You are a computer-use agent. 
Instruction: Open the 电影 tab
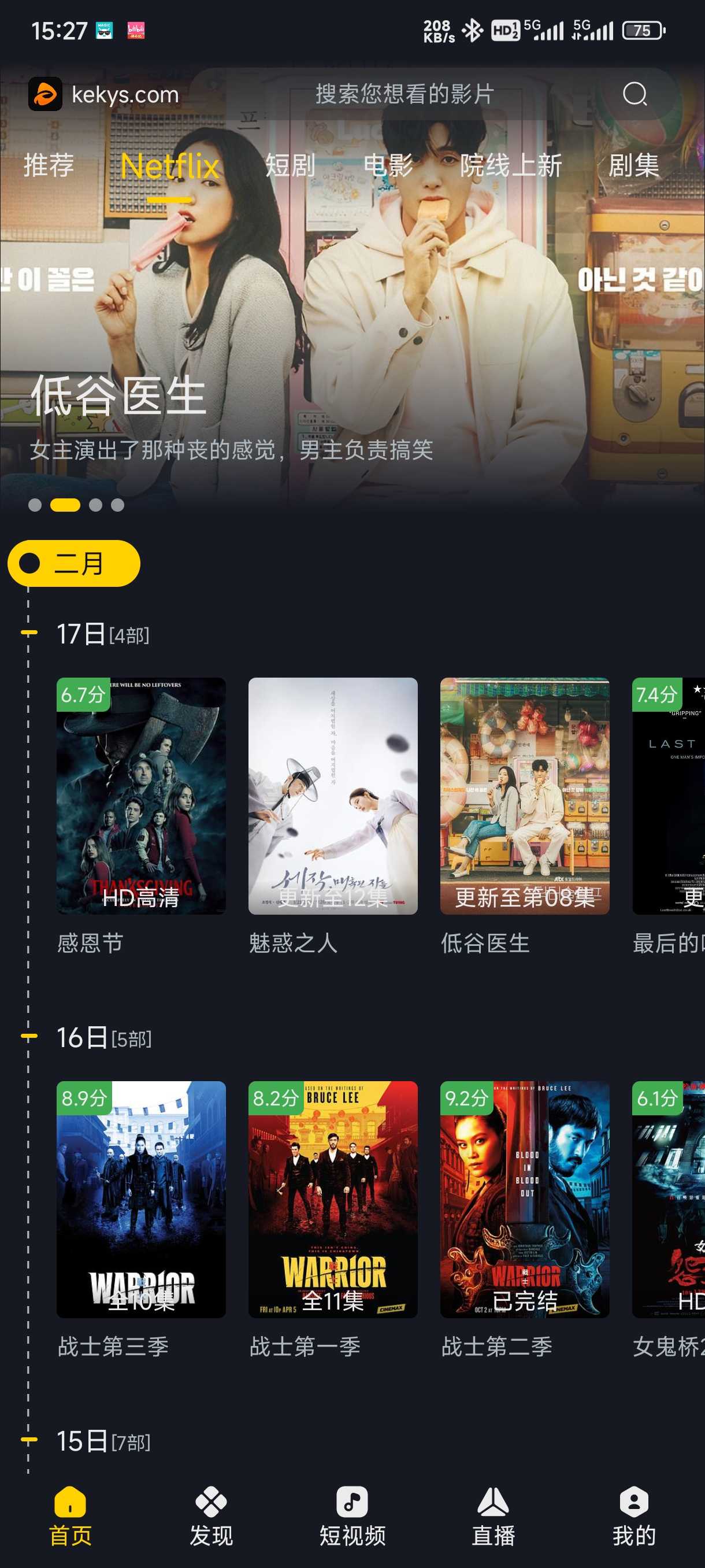click(x=388, y=165)
